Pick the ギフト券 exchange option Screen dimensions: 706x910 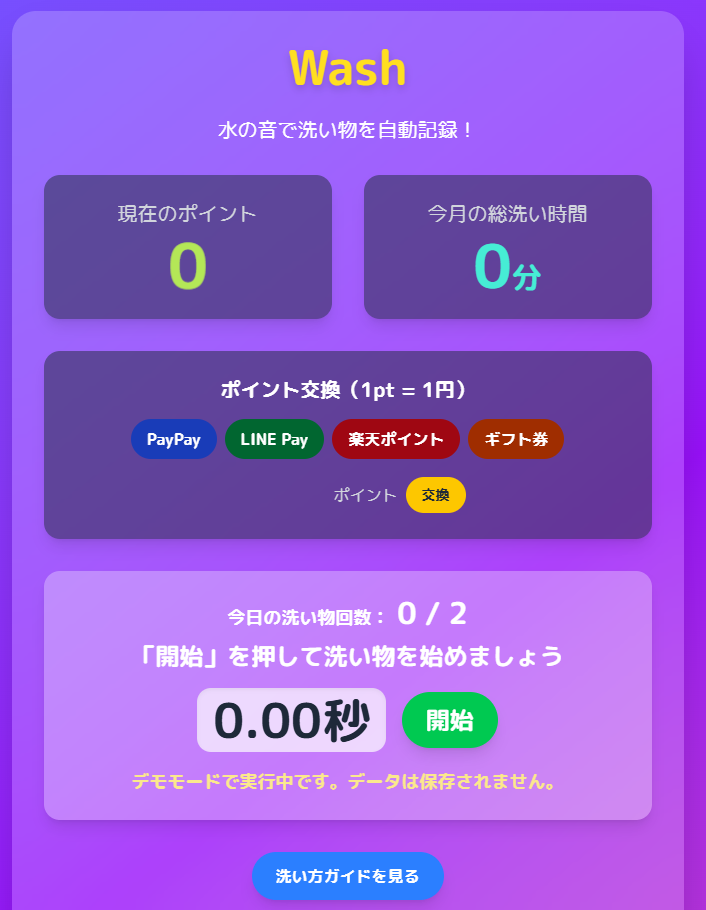point(515,439)
